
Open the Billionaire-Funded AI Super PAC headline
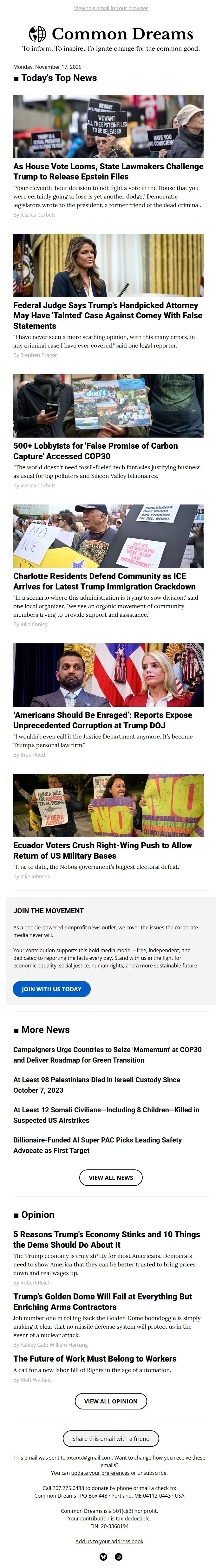(97, 1144)
